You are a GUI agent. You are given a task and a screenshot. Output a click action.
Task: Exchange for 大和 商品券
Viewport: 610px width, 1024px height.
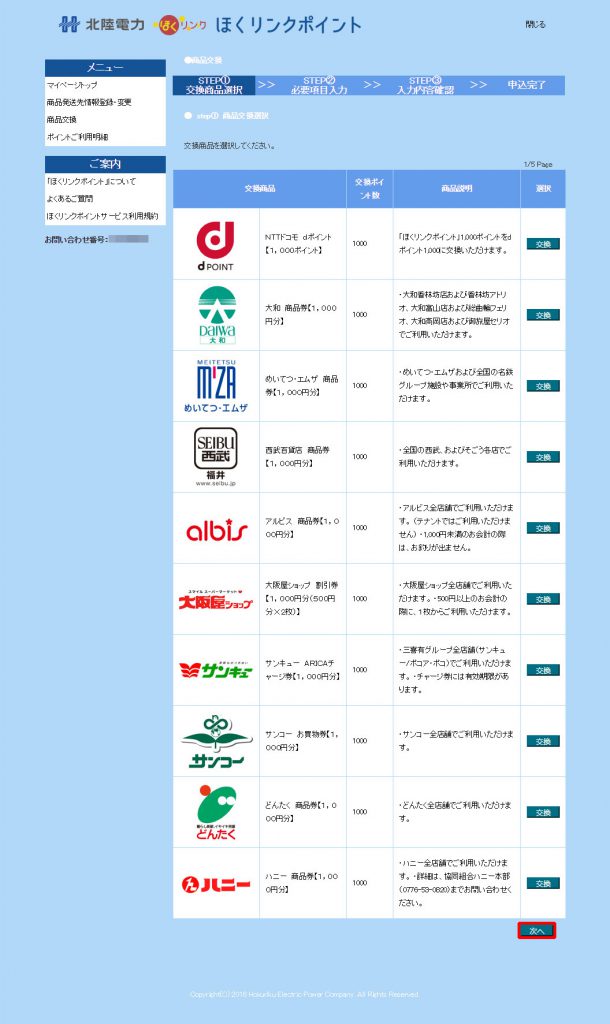coord(543,315)
